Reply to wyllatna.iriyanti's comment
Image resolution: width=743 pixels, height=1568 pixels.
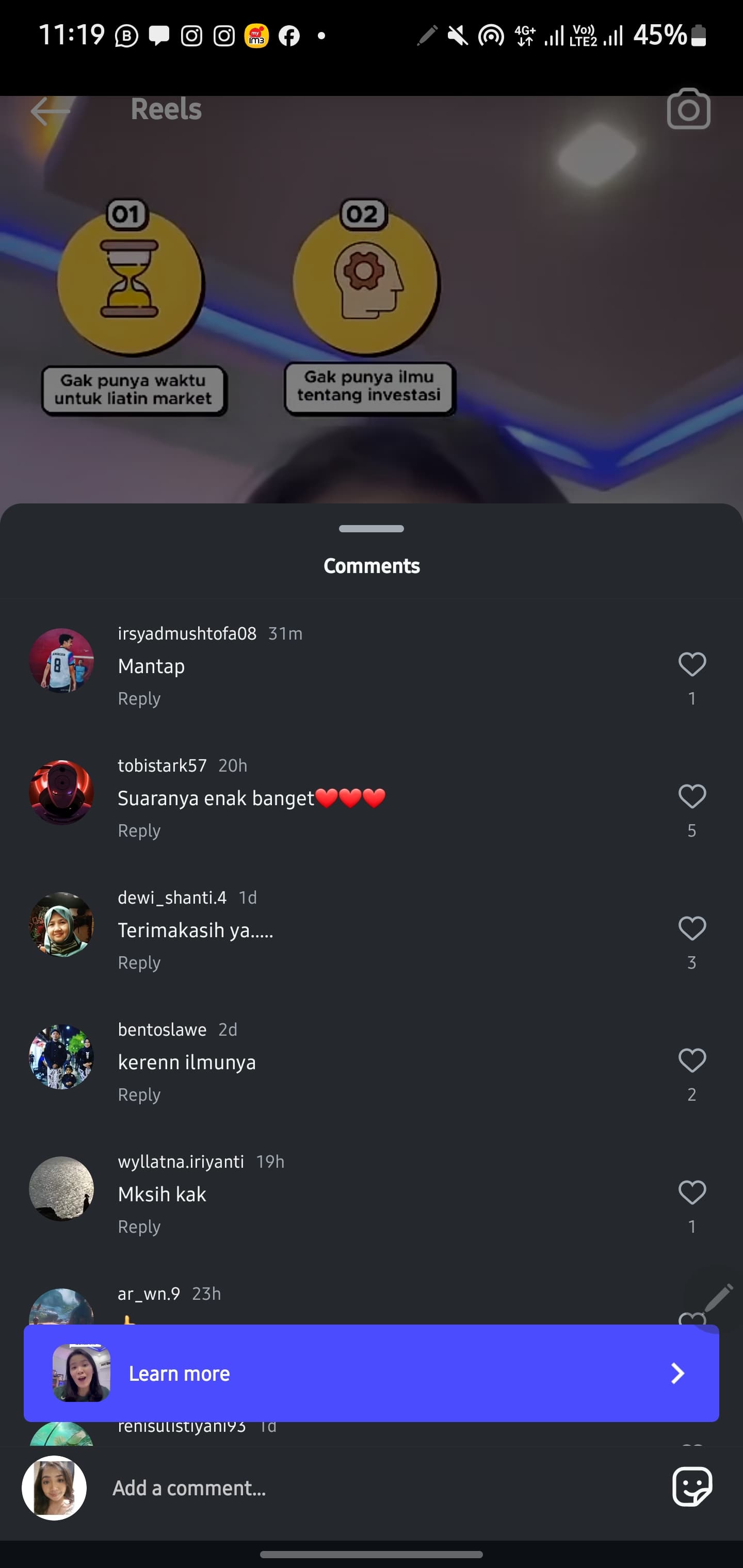139,1227
